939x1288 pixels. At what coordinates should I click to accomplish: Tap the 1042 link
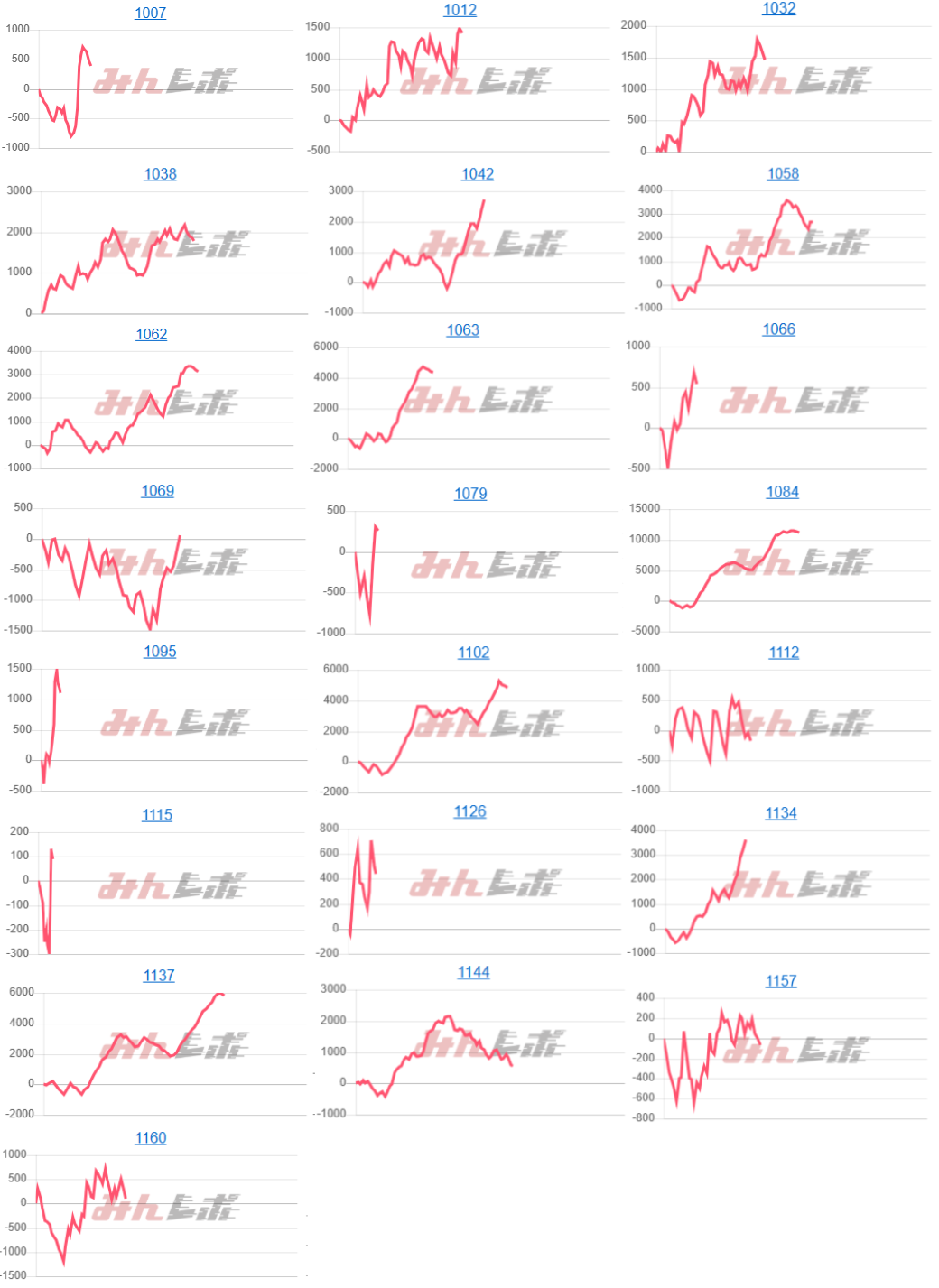477,174
